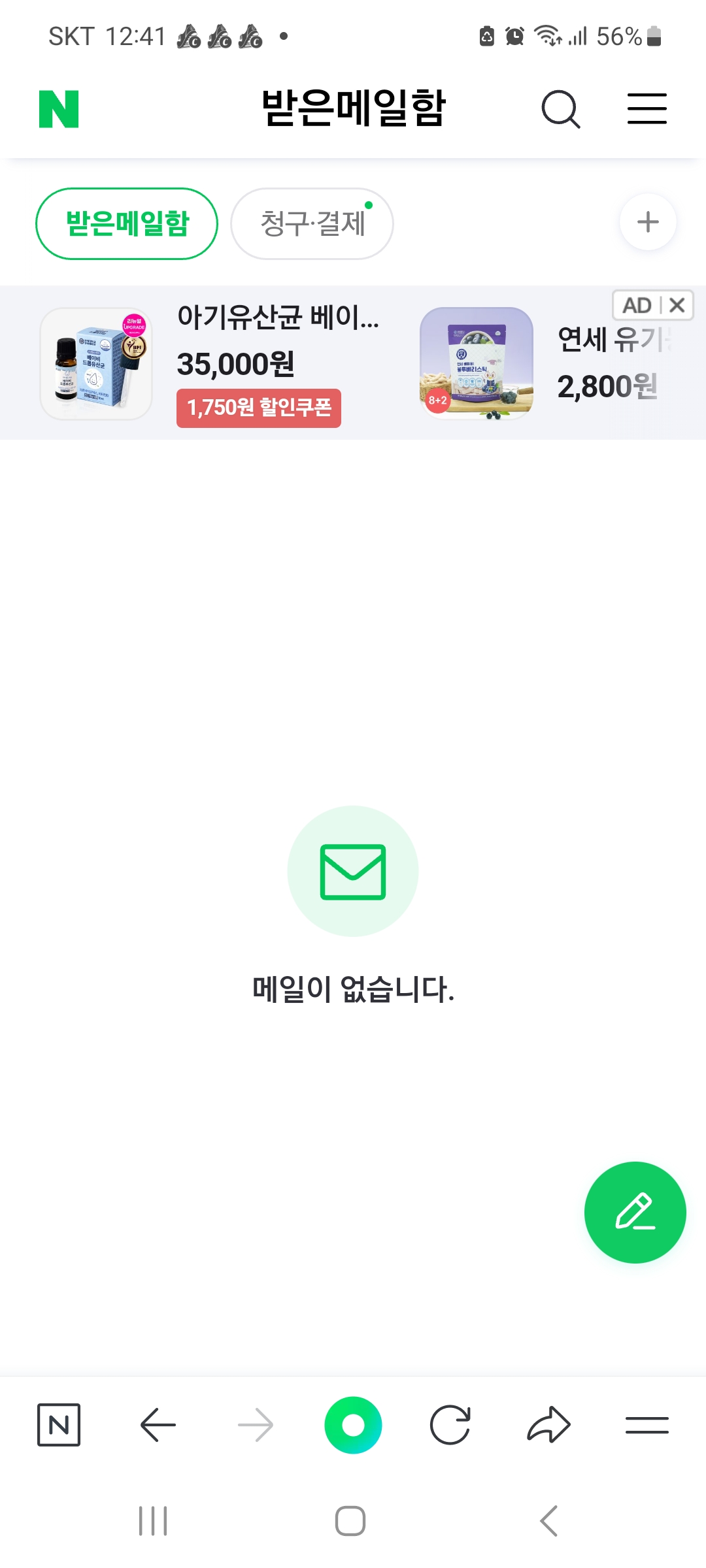Viewport: 706px width, 1568px height.
Task: Show recent apps from navigation bar
Action: click(153, 1521)
